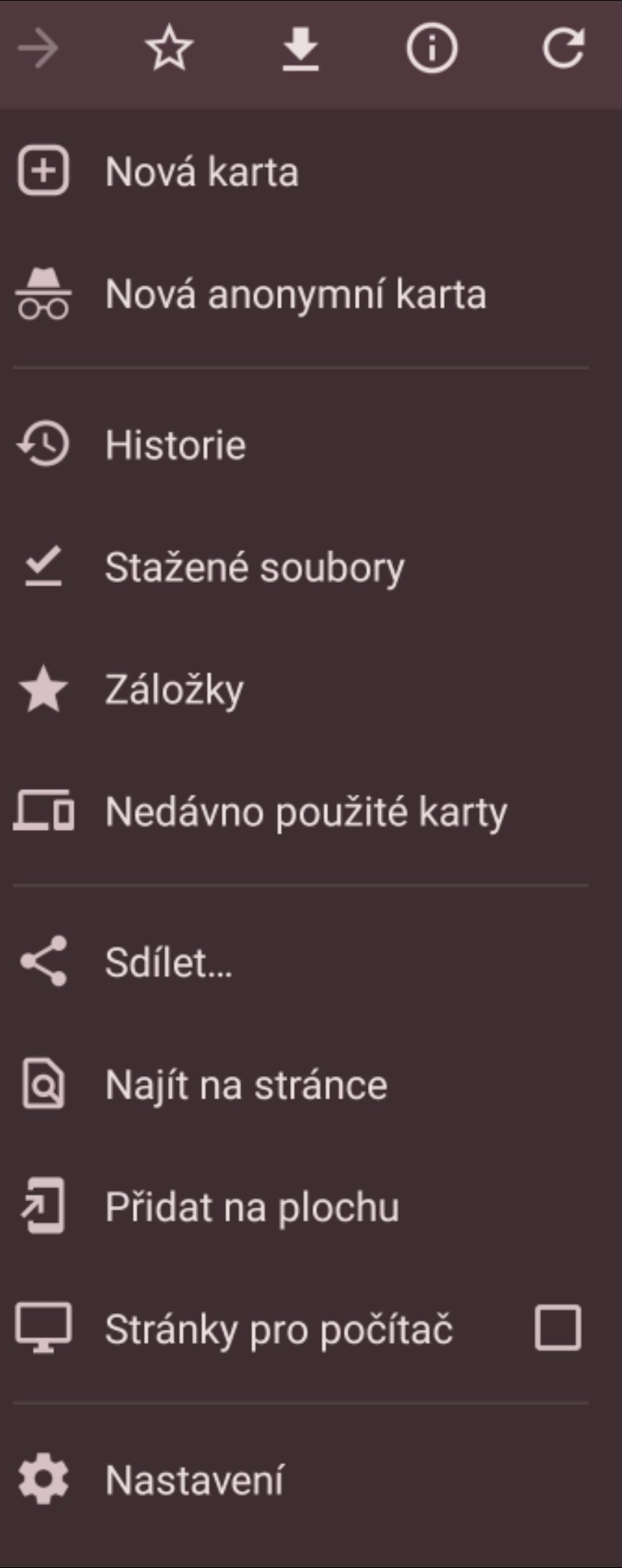This screenshot has height=1568, width=622.
Task: Select Přidat na plochu
Action: (x=252, y=1206)
